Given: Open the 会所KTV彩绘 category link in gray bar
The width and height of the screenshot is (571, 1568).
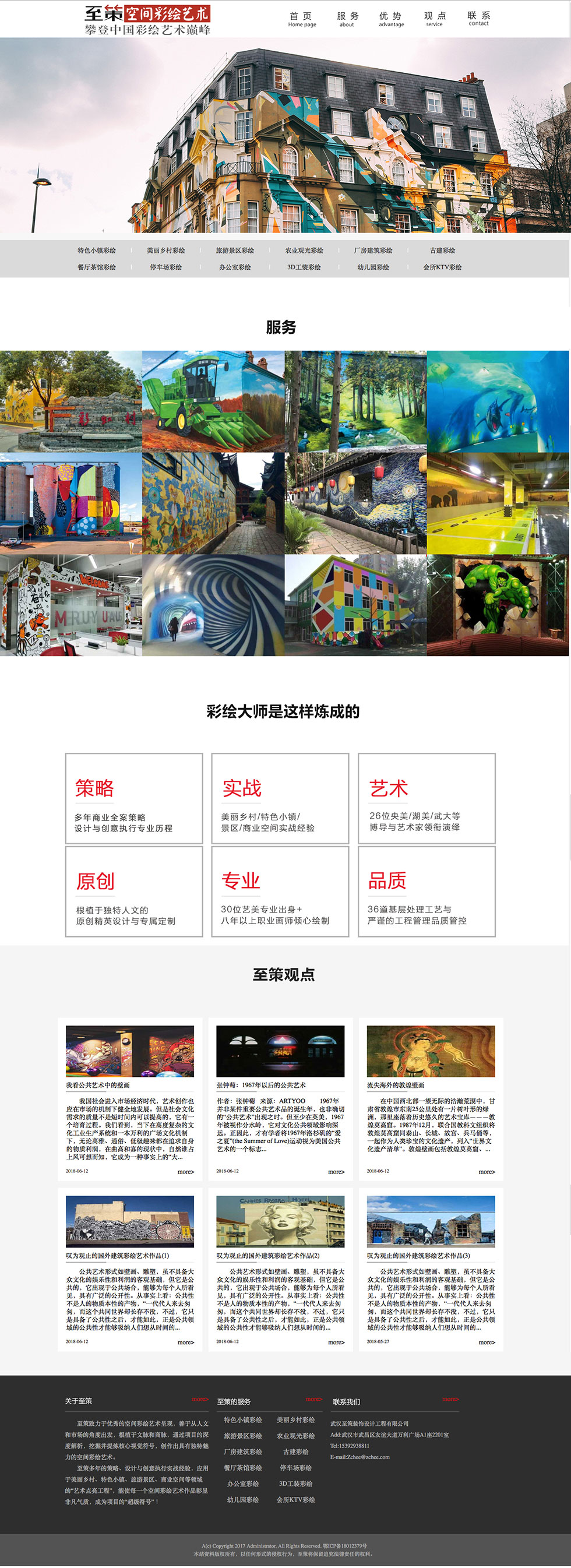Looking at the screenshot, I should (443, 267).
